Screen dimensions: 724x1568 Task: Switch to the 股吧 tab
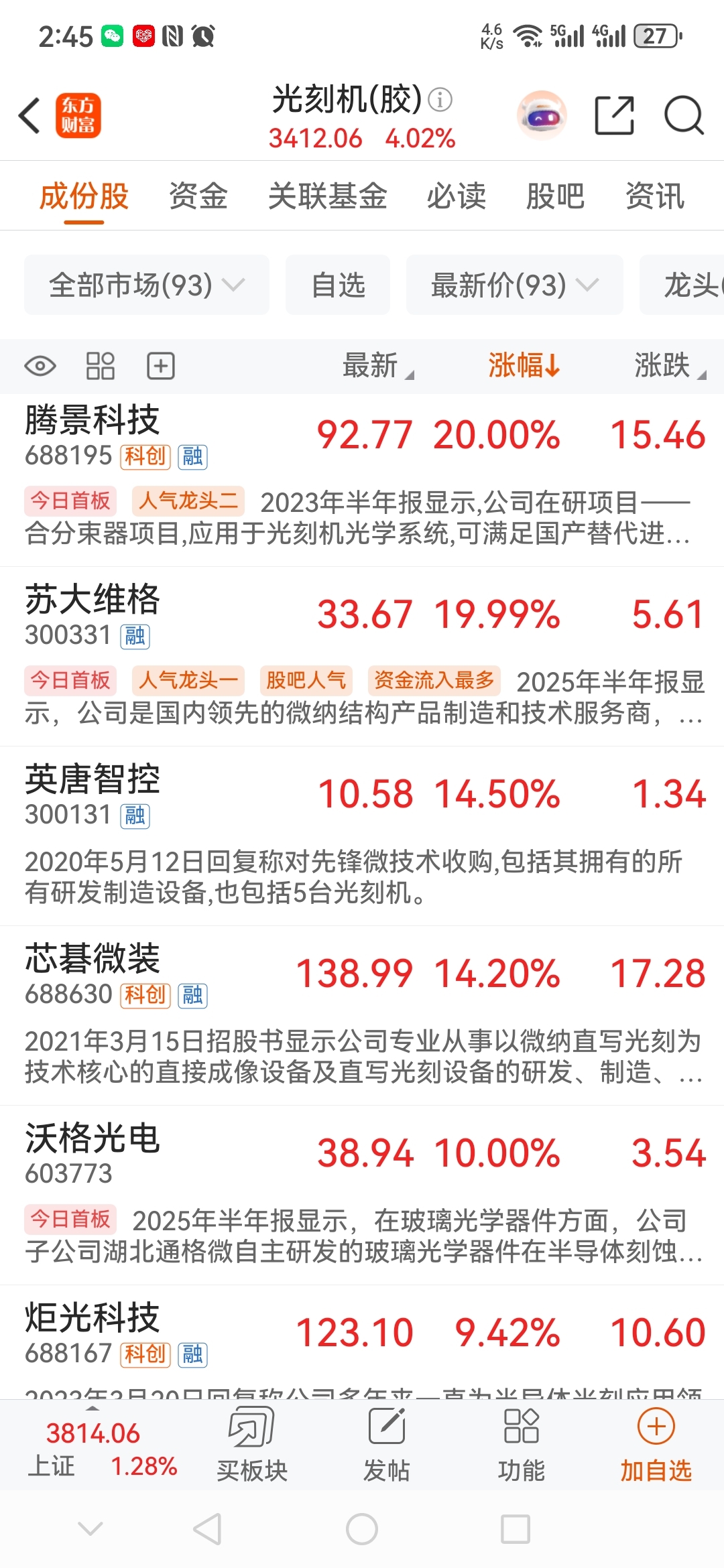tap(555, 196)
